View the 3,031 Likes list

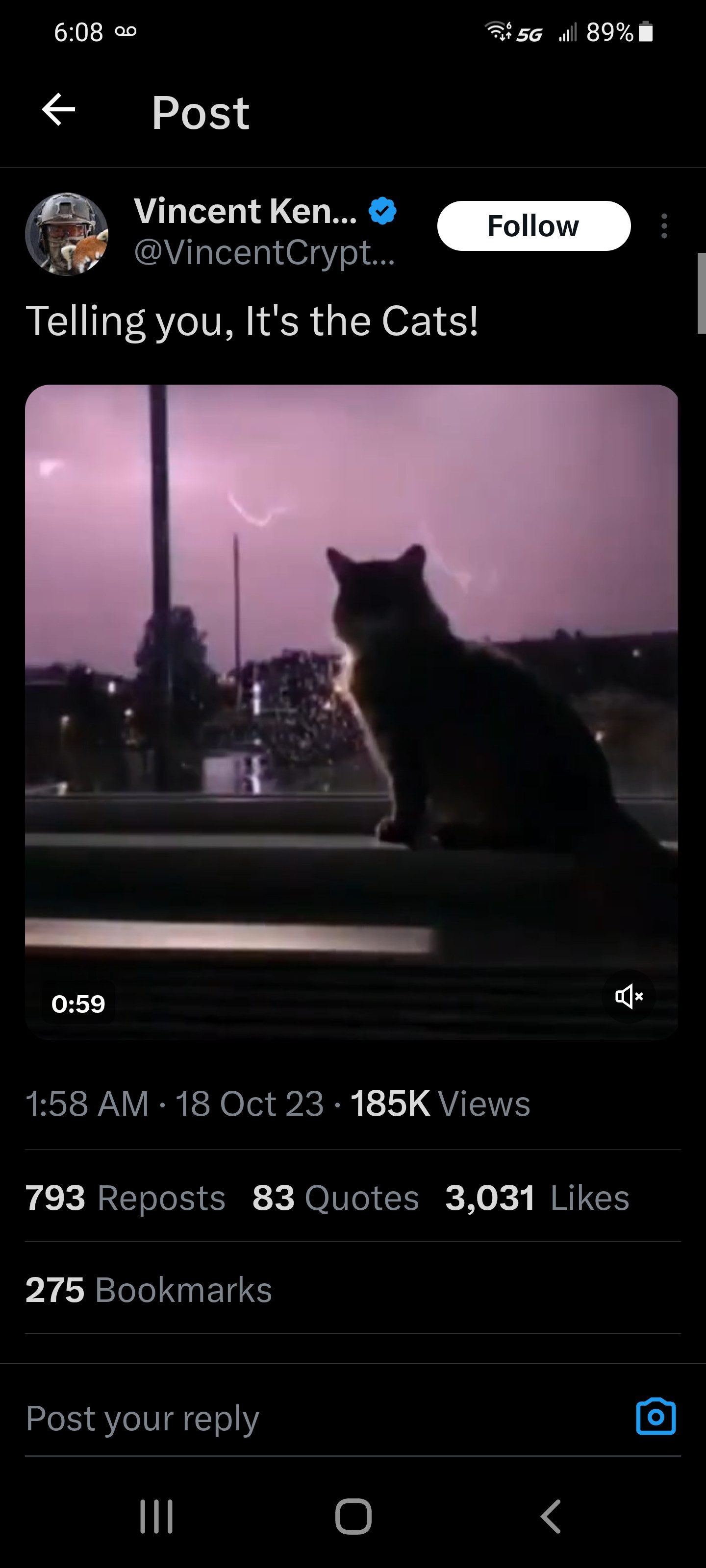pyautogui.click(x=537, y=1197)
